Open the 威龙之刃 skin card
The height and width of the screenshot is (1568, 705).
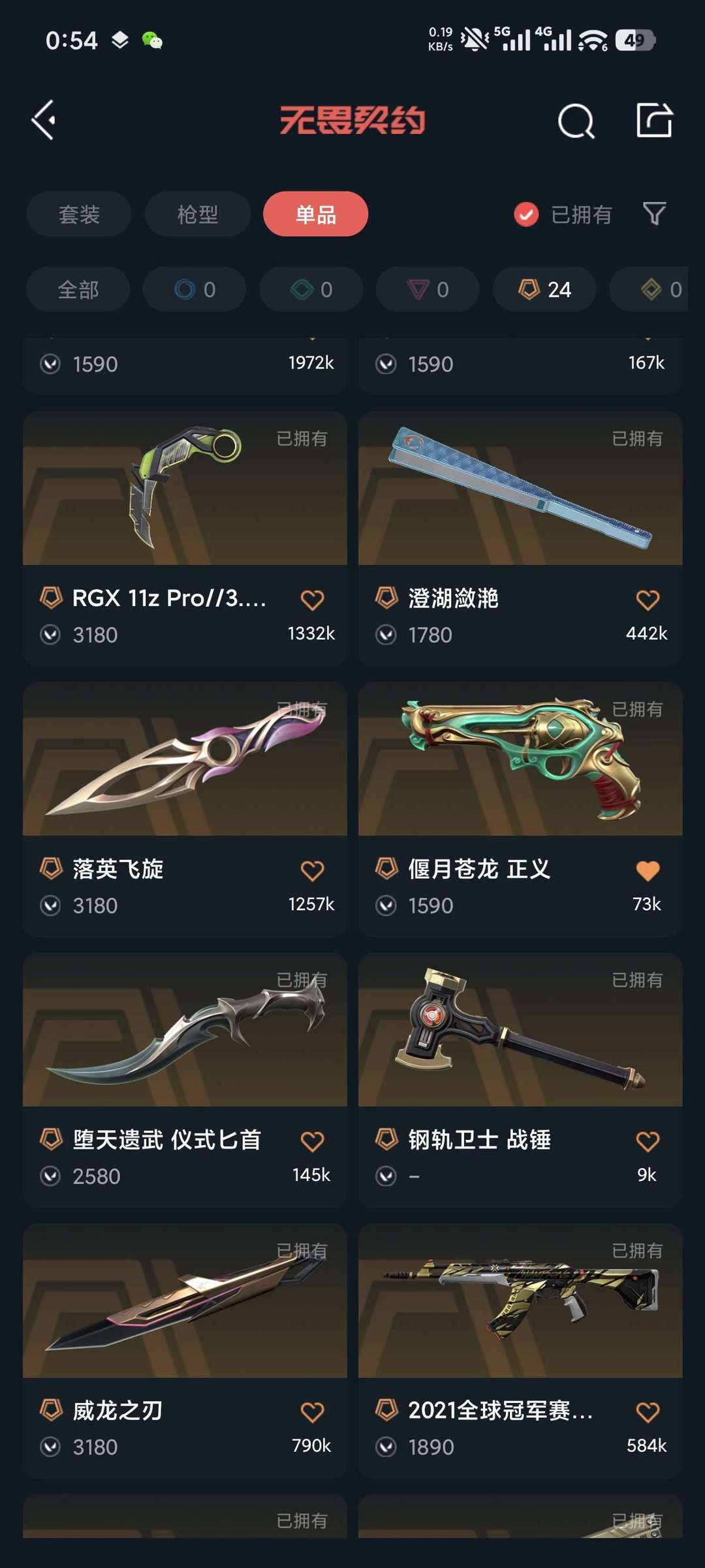tap(185, 1351)
